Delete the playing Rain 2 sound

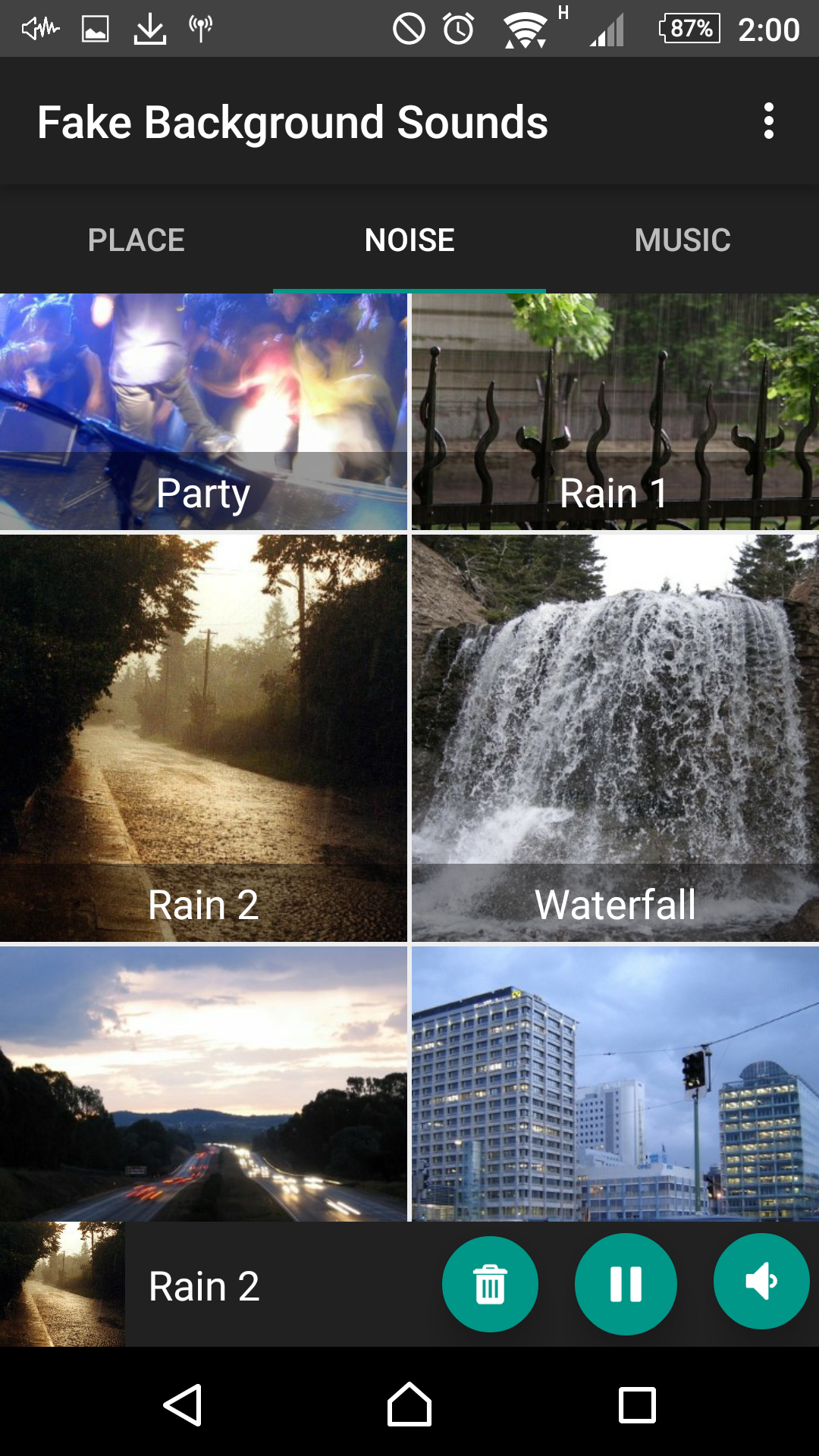coord(490,1284)
